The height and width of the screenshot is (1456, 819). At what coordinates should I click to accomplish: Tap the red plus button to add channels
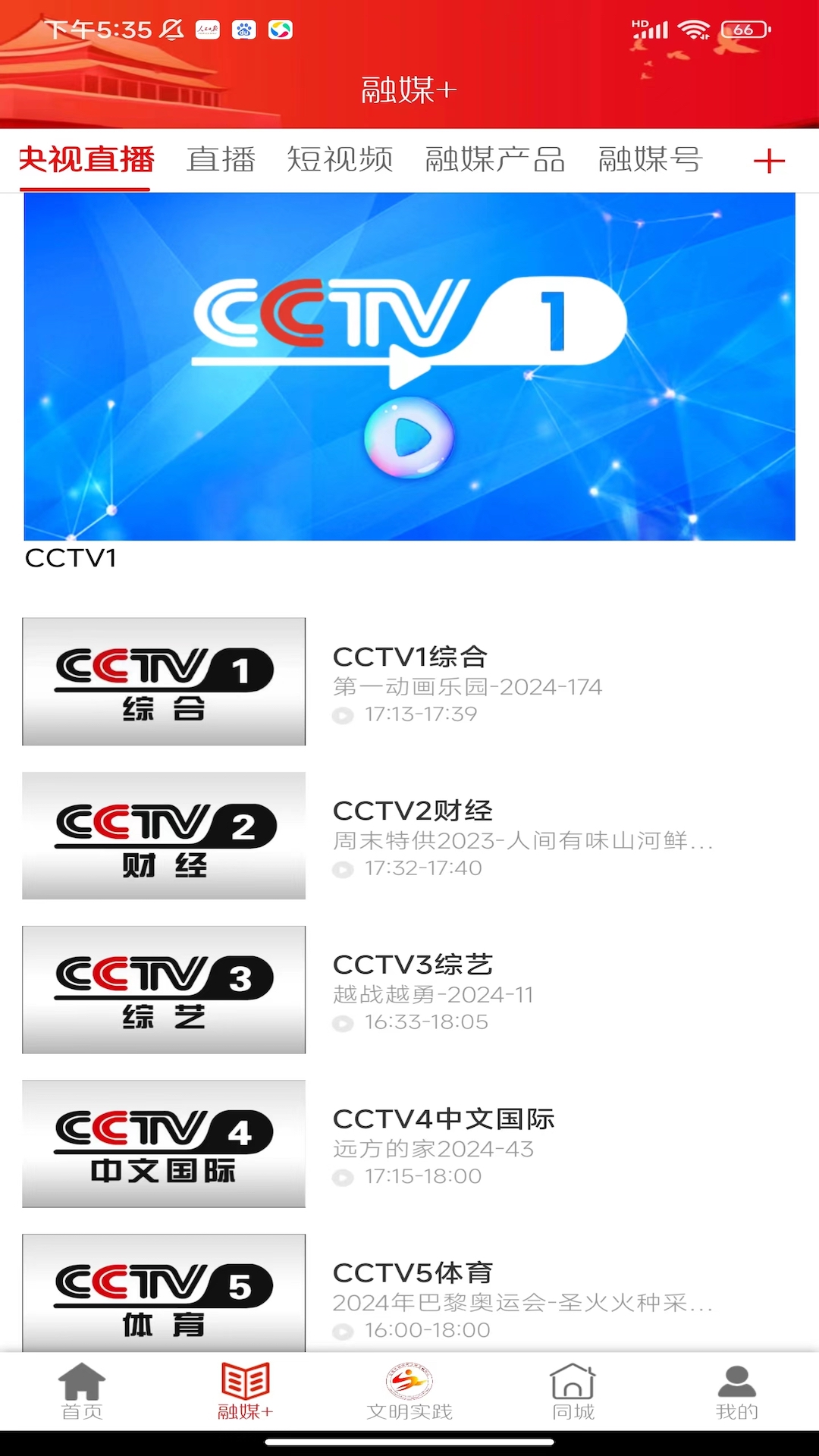pos(769,161)
